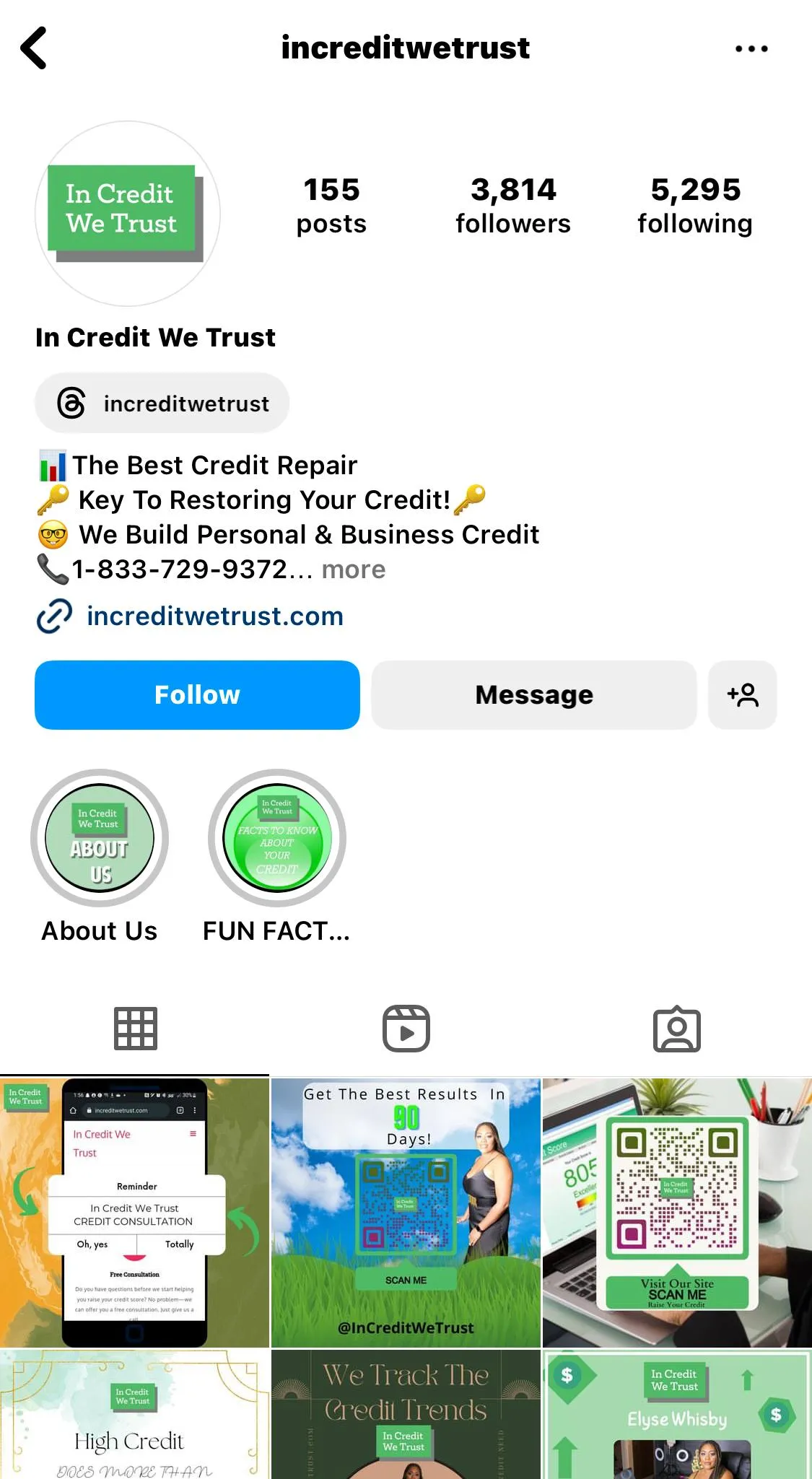This screenshot has width=812, height=1479.
Task: Open the three-dot options menu
Action: [x=751, y=48]
